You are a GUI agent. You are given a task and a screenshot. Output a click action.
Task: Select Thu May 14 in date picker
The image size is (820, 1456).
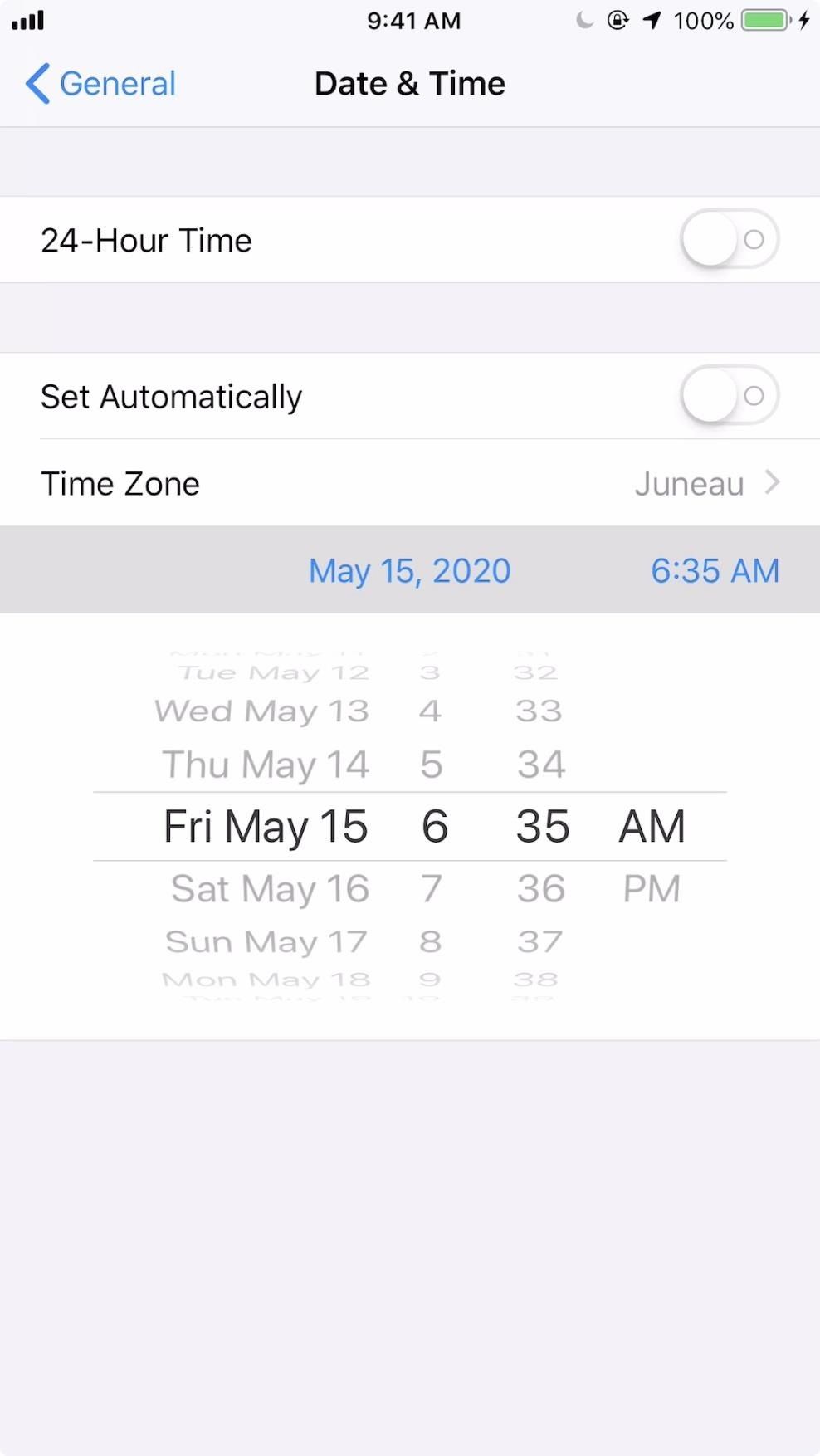click(x=266, y=765)
